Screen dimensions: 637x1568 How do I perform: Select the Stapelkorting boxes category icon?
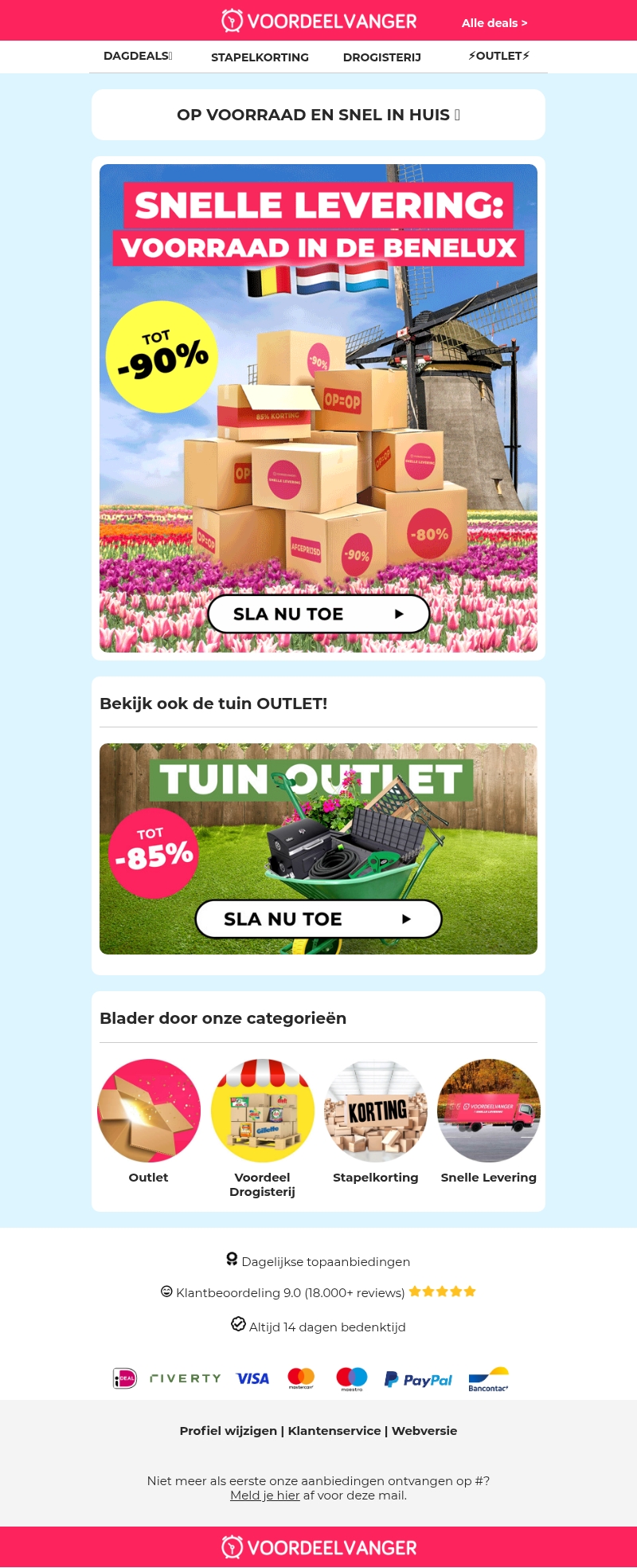click(375, 1111)
